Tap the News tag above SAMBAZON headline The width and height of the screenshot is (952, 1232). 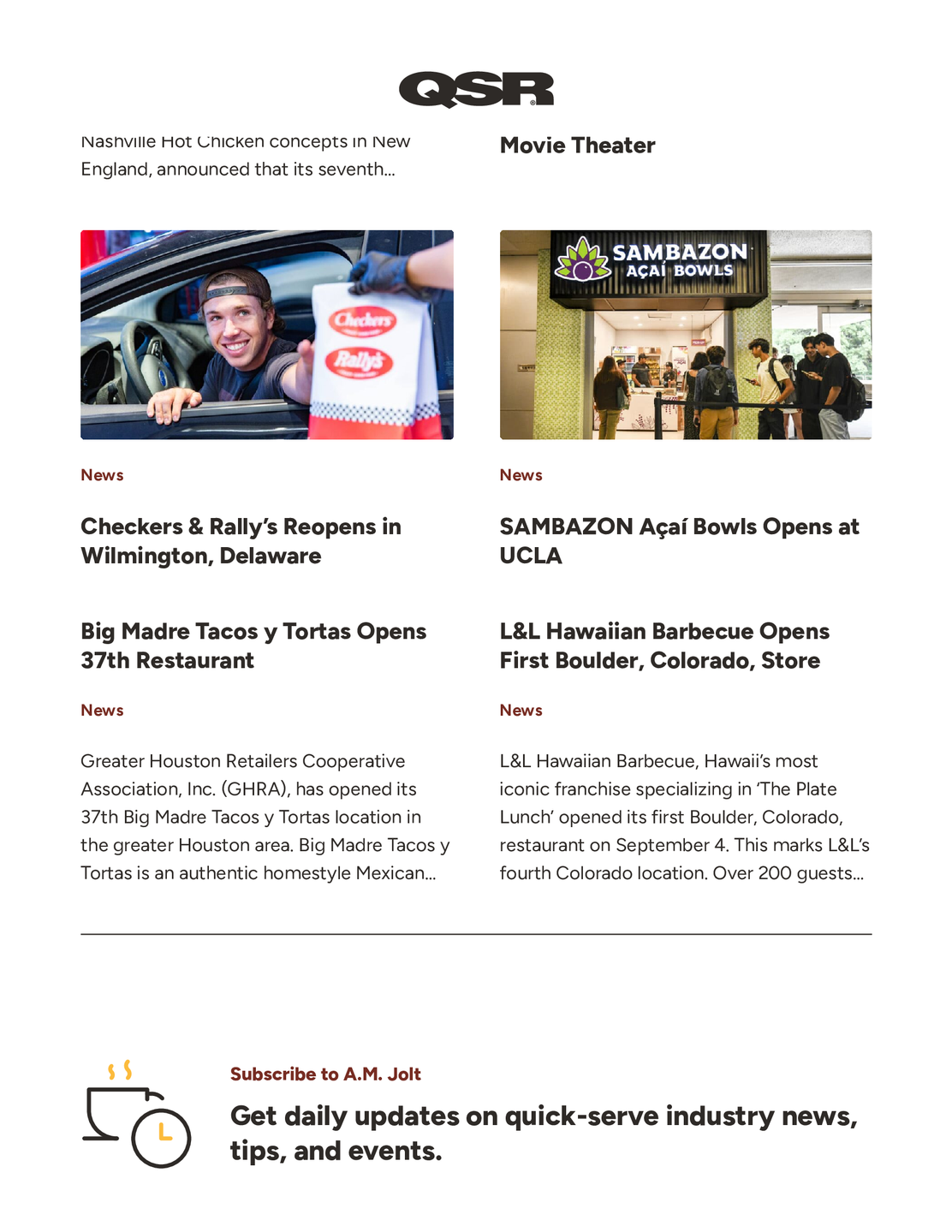coord(521,475)
